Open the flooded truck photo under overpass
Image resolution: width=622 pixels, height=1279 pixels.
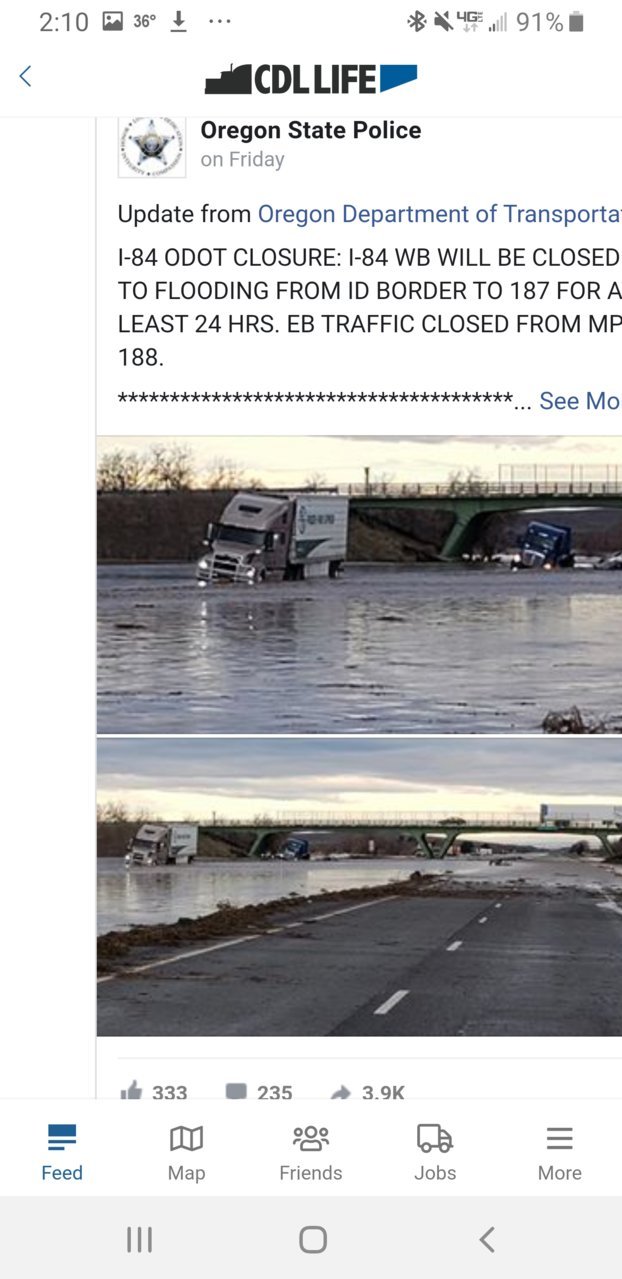[x=359, y=585]
